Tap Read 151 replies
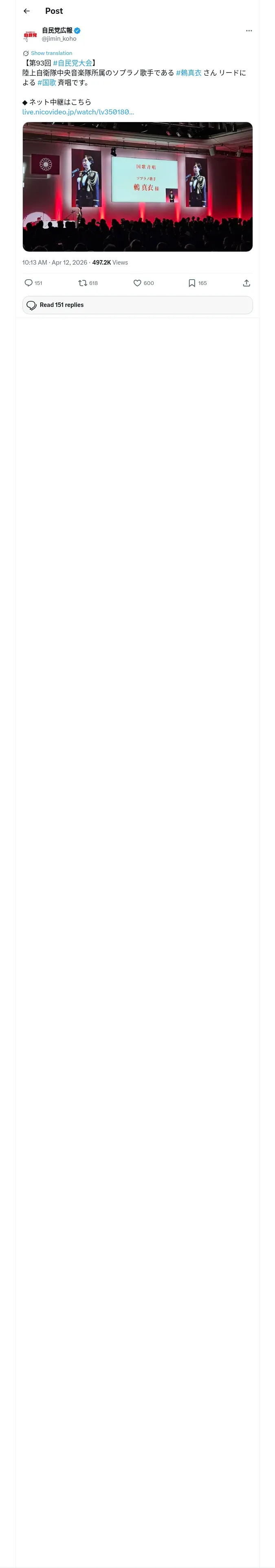 (x=138, y=305)
